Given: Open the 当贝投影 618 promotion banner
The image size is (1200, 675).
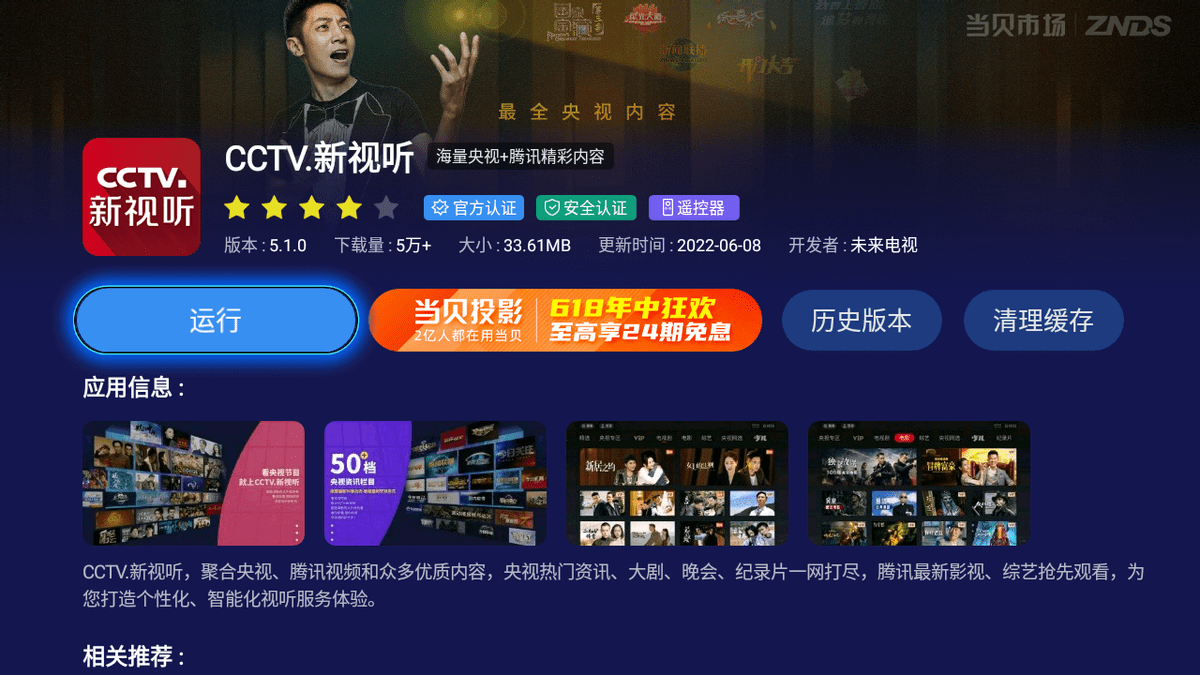Looking at the screenshot, I should pos(565,320).
